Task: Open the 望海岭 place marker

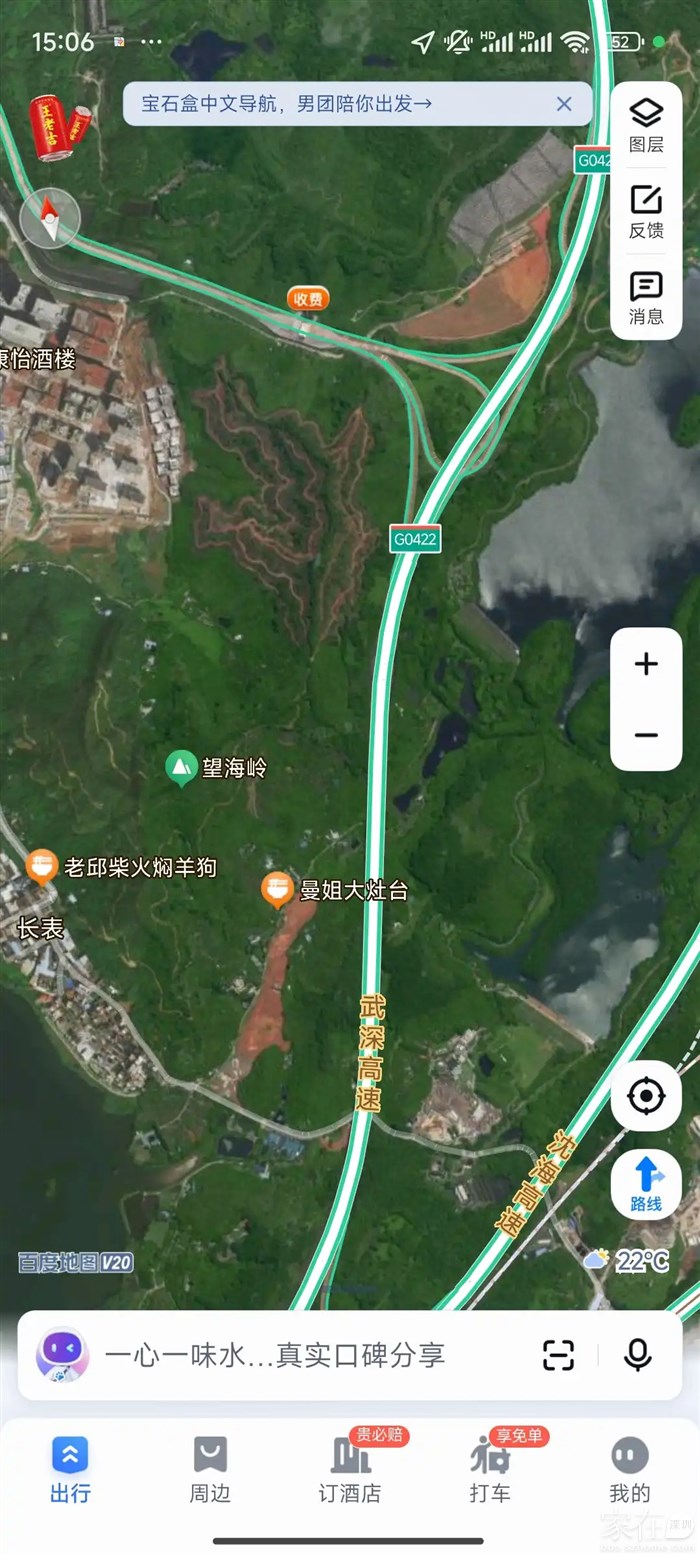Action: pos(181,768)
